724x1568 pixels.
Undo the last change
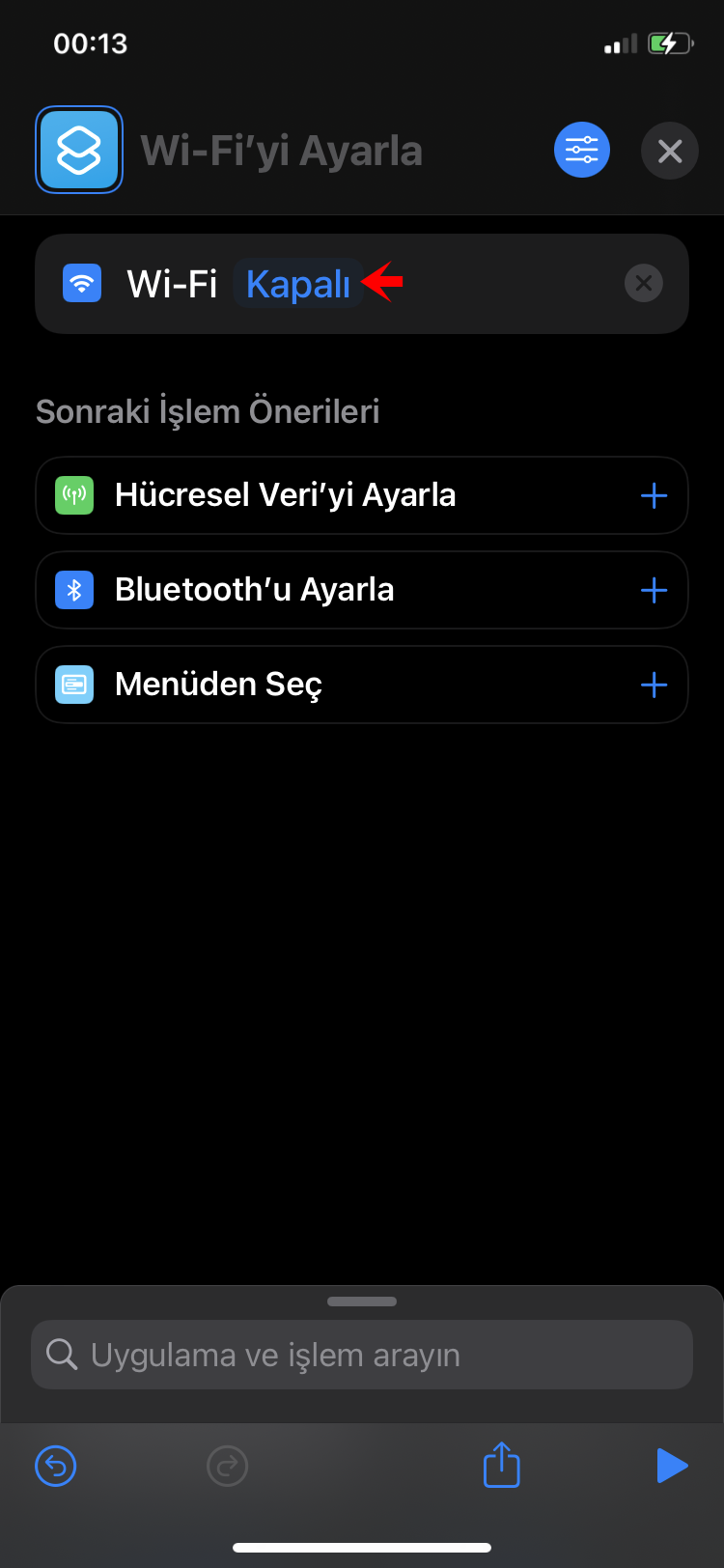pyautogui.click(x=56, y=1466)
